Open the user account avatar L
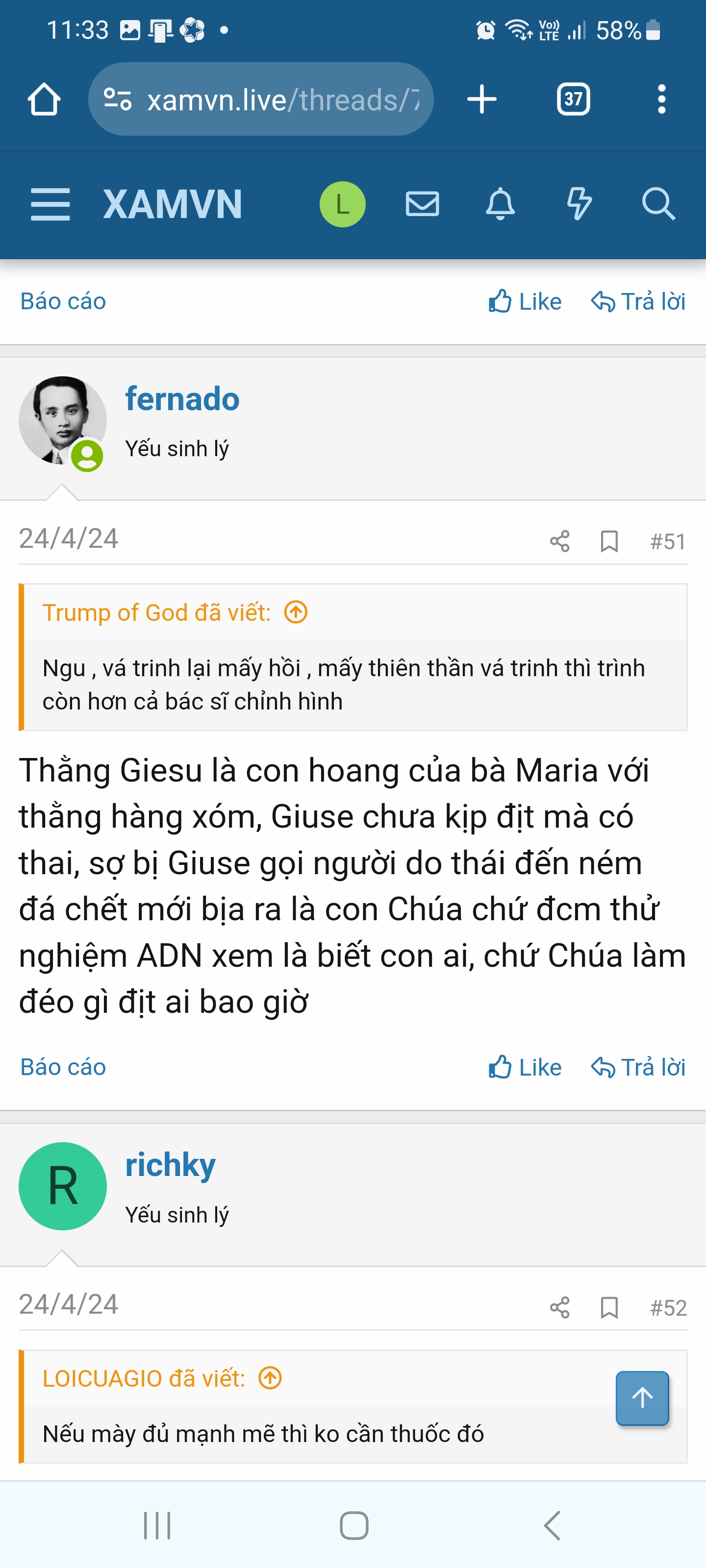This screenshot has width=706, height=1568. [x=342, y=204]
